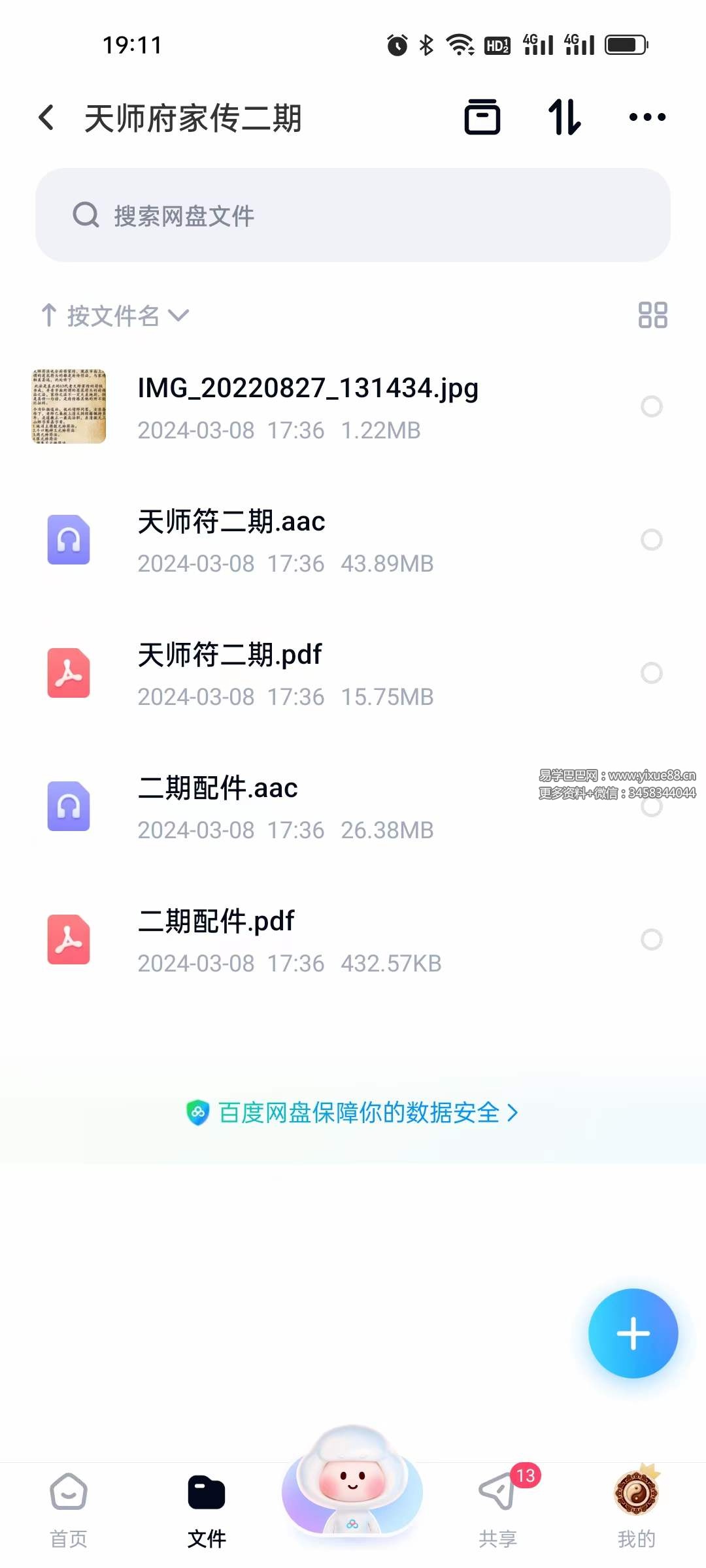Screen dimensions: 706x1568
Task: Open the transfer list icon
Action: 563,116
